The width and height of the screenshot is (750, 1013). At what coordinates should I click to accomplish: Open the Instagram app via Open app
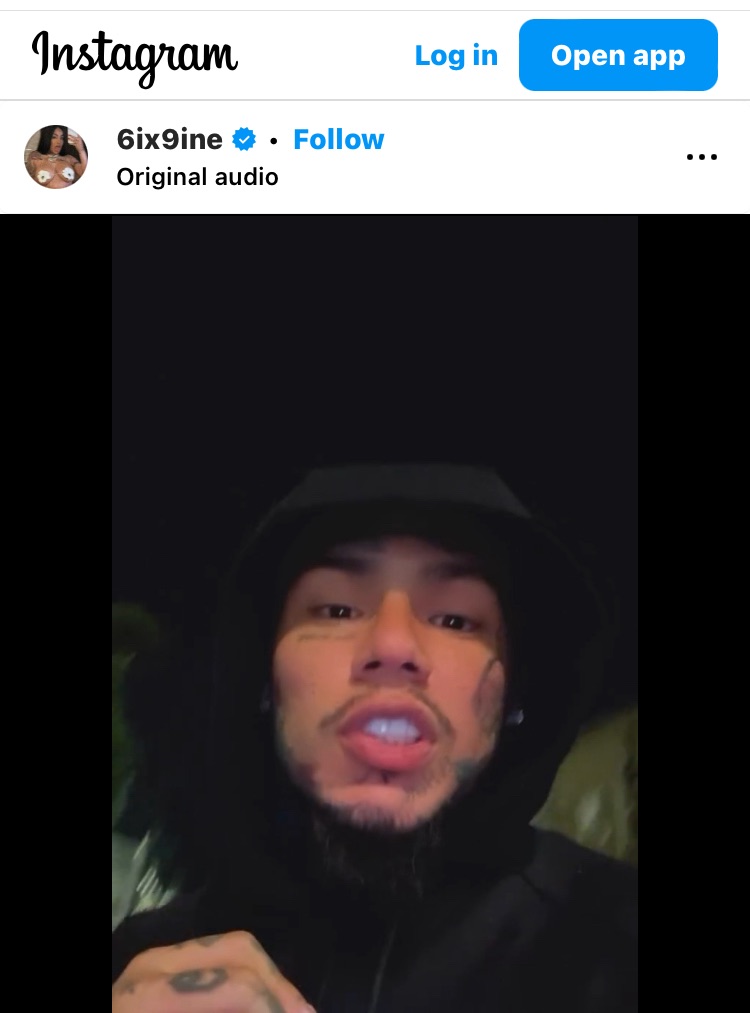pyautogui.click(x=618, y=56)
